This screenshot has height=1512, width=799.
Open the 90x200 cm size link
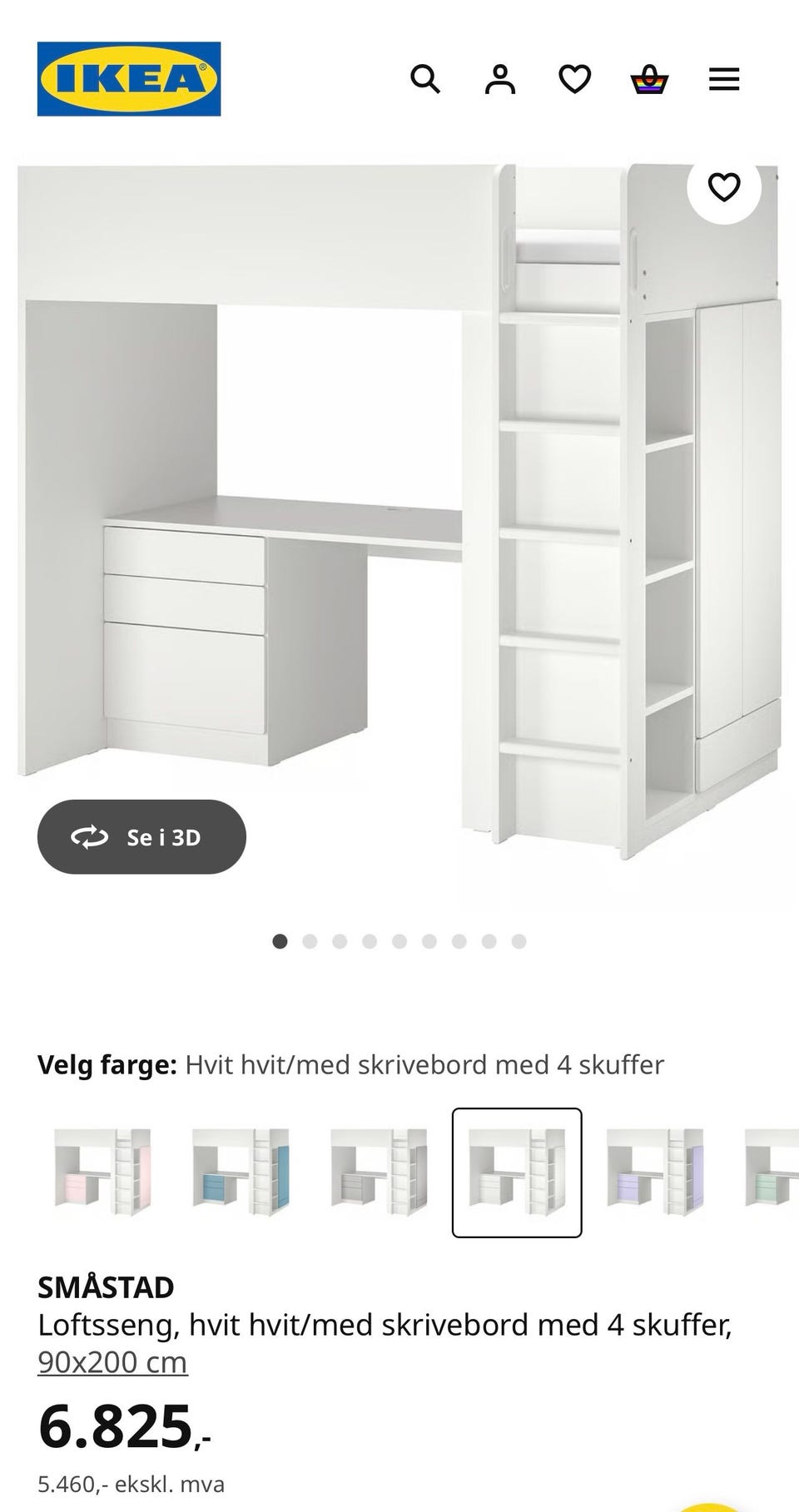[113, 1363]
